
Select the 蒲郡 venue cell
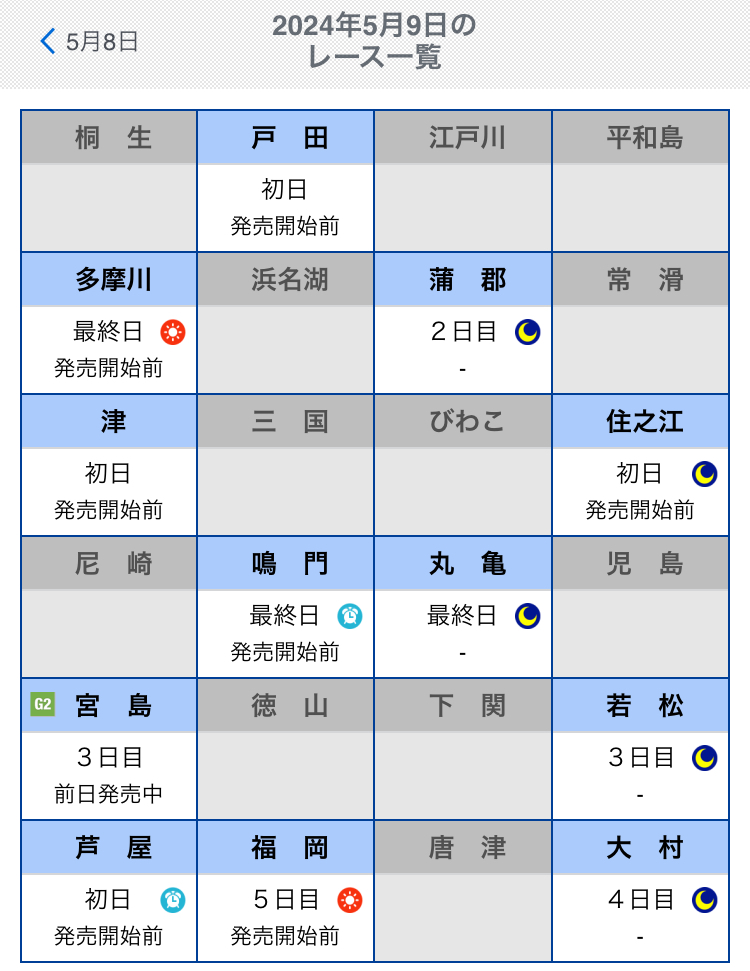463,322
